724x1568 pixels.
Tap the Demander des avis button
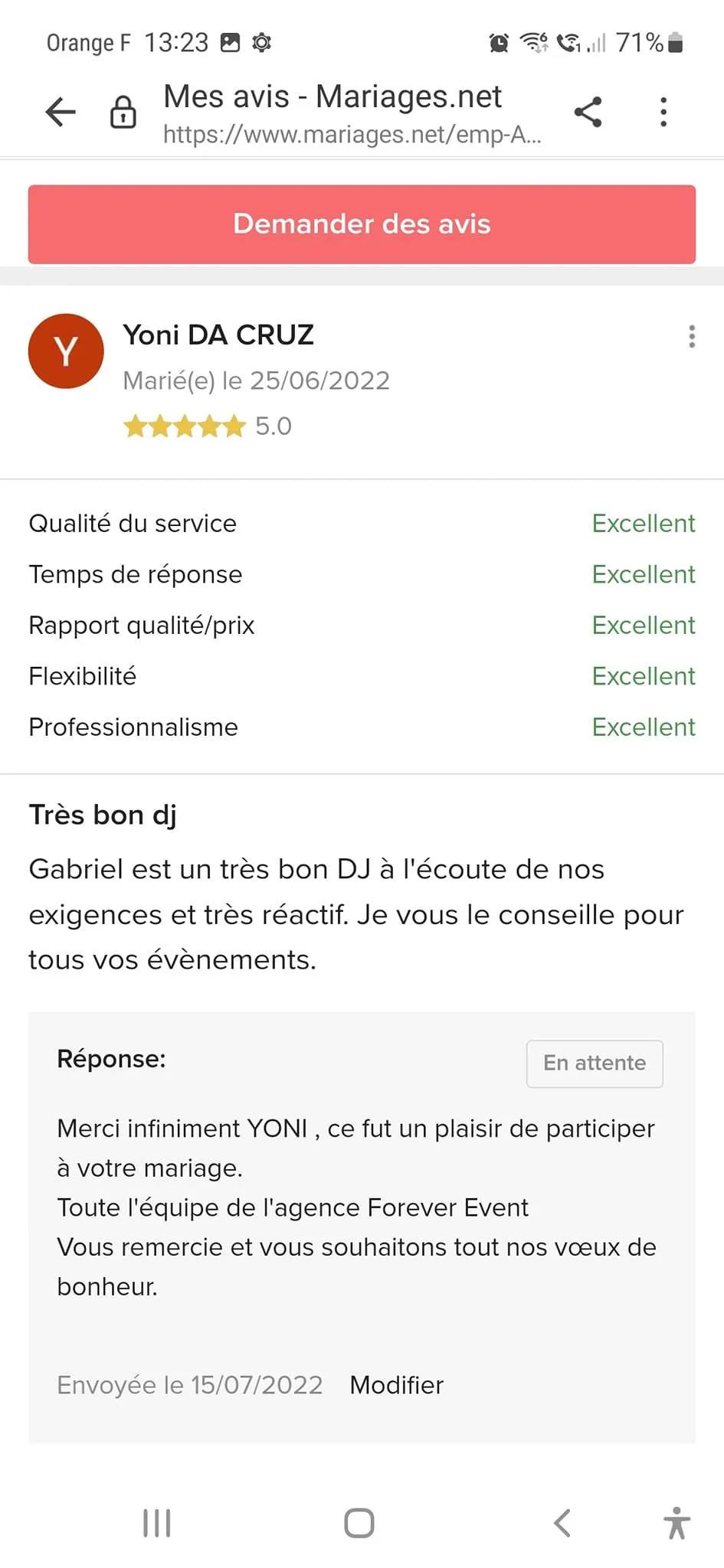(x=362, y=224)
